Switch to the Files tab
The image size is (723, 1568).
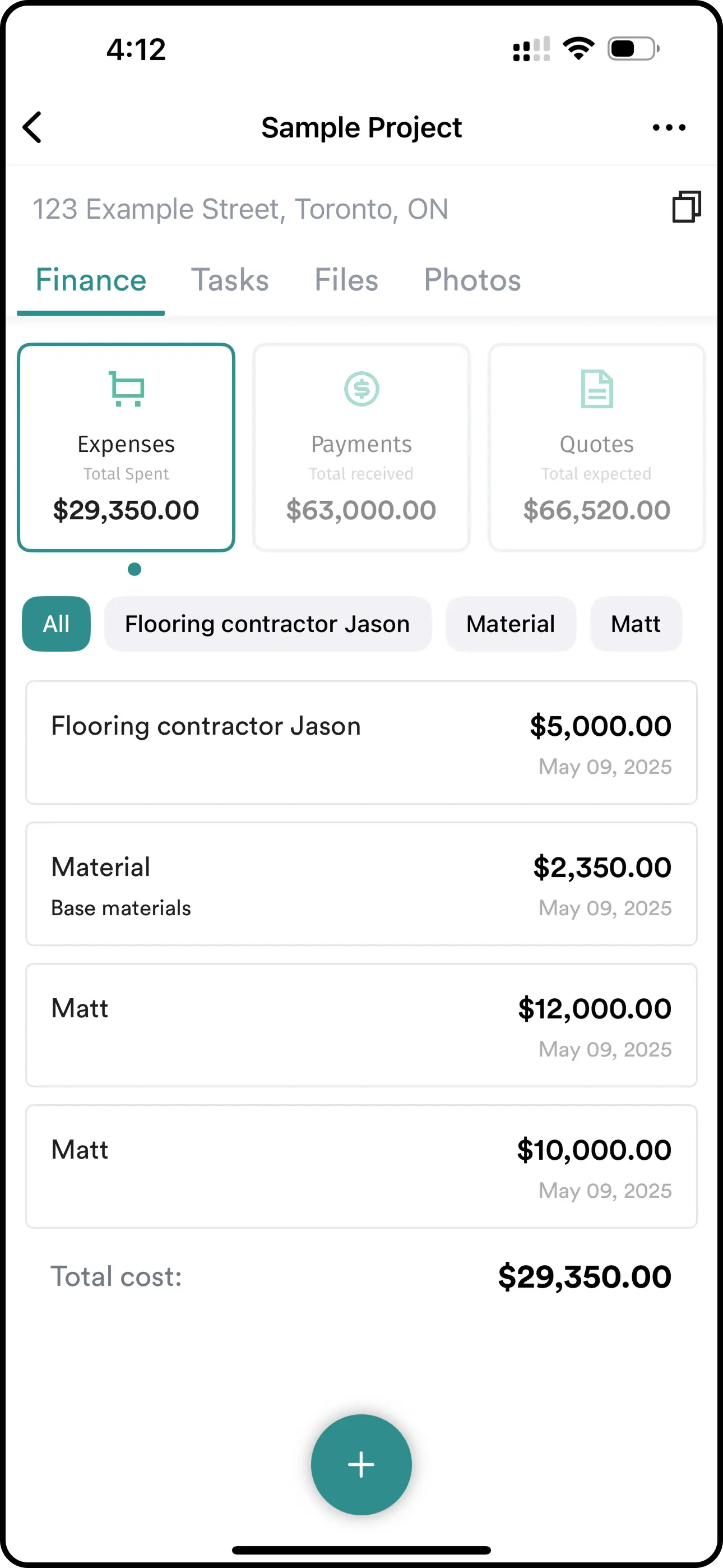click(x=346, y=280)
